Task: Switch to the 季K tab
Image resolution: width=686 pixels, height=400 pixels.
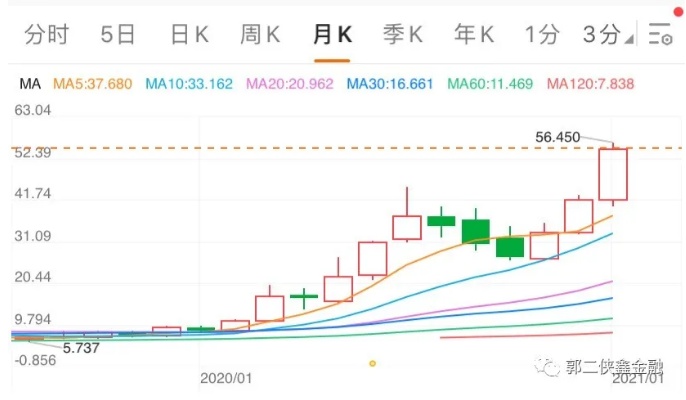Action: tap(403, 35)
